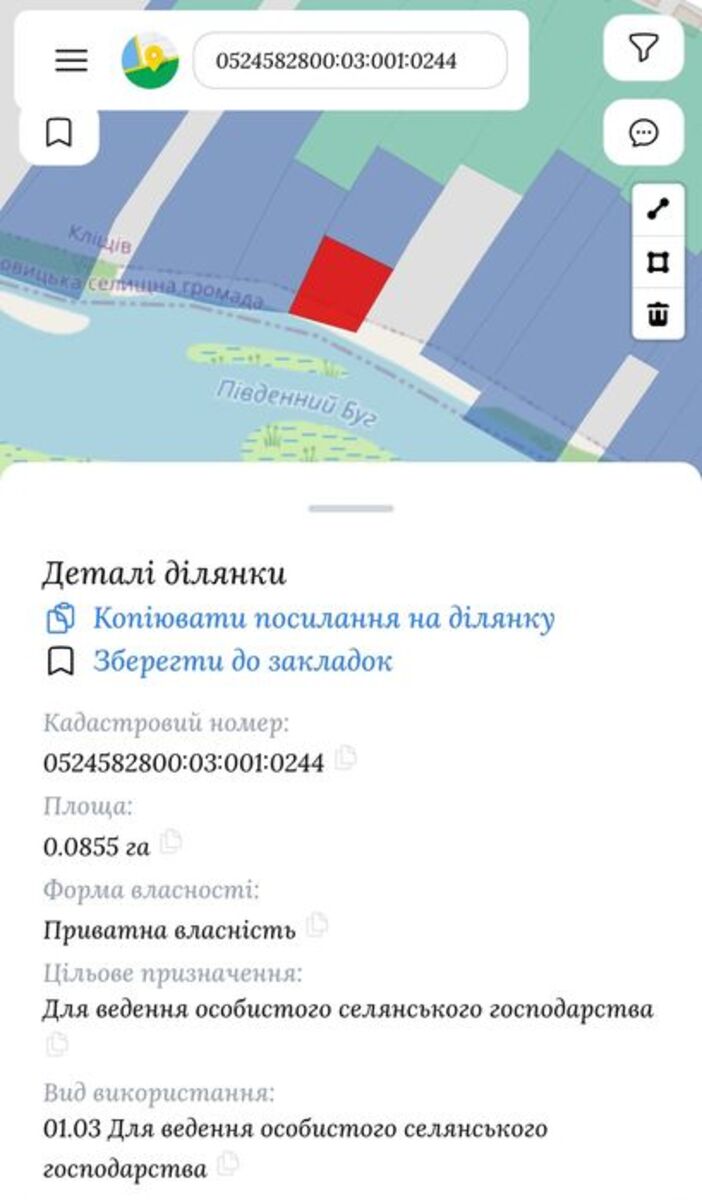Copy the cadastral number value
Image resolution: width=702 pixels, height=1200 pixels.
point(345,759)
